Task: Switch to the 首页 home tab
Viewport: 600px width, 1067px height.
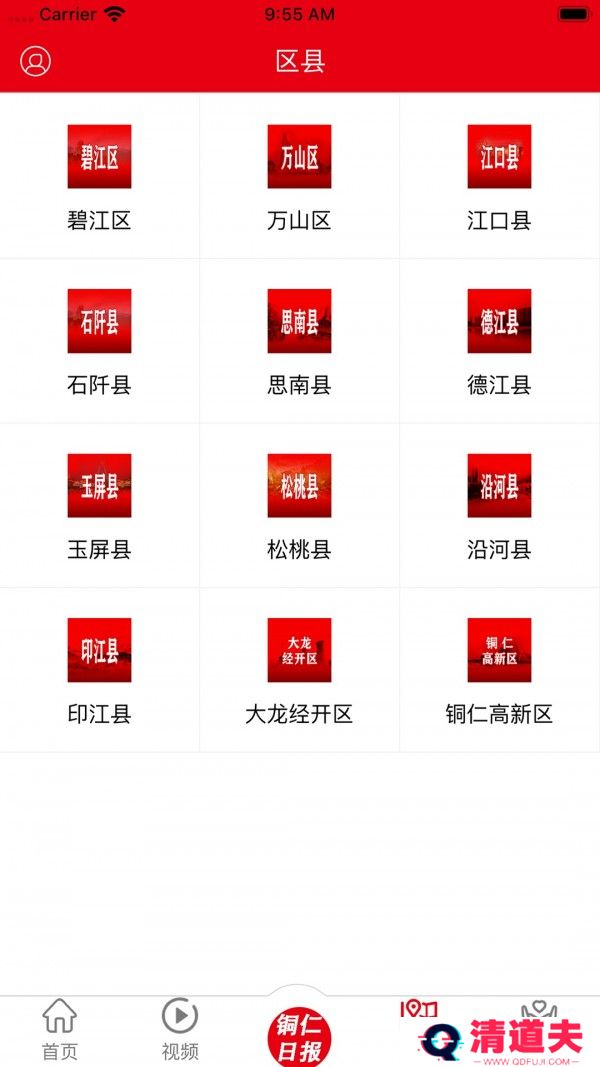Action: point(60,1030)
